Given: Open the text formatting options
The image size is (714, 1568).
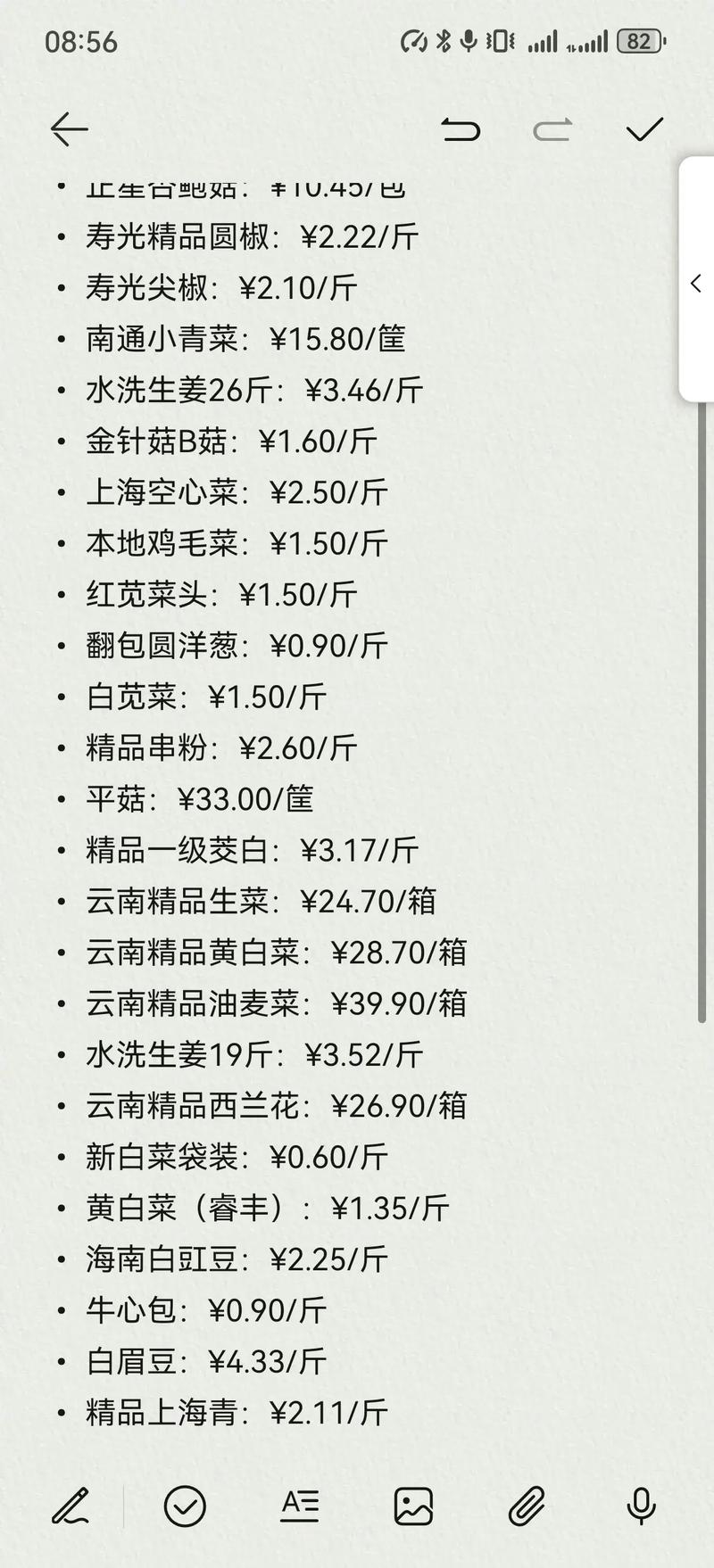Looking at the screenshot, I should click(x=299, y=1507).
